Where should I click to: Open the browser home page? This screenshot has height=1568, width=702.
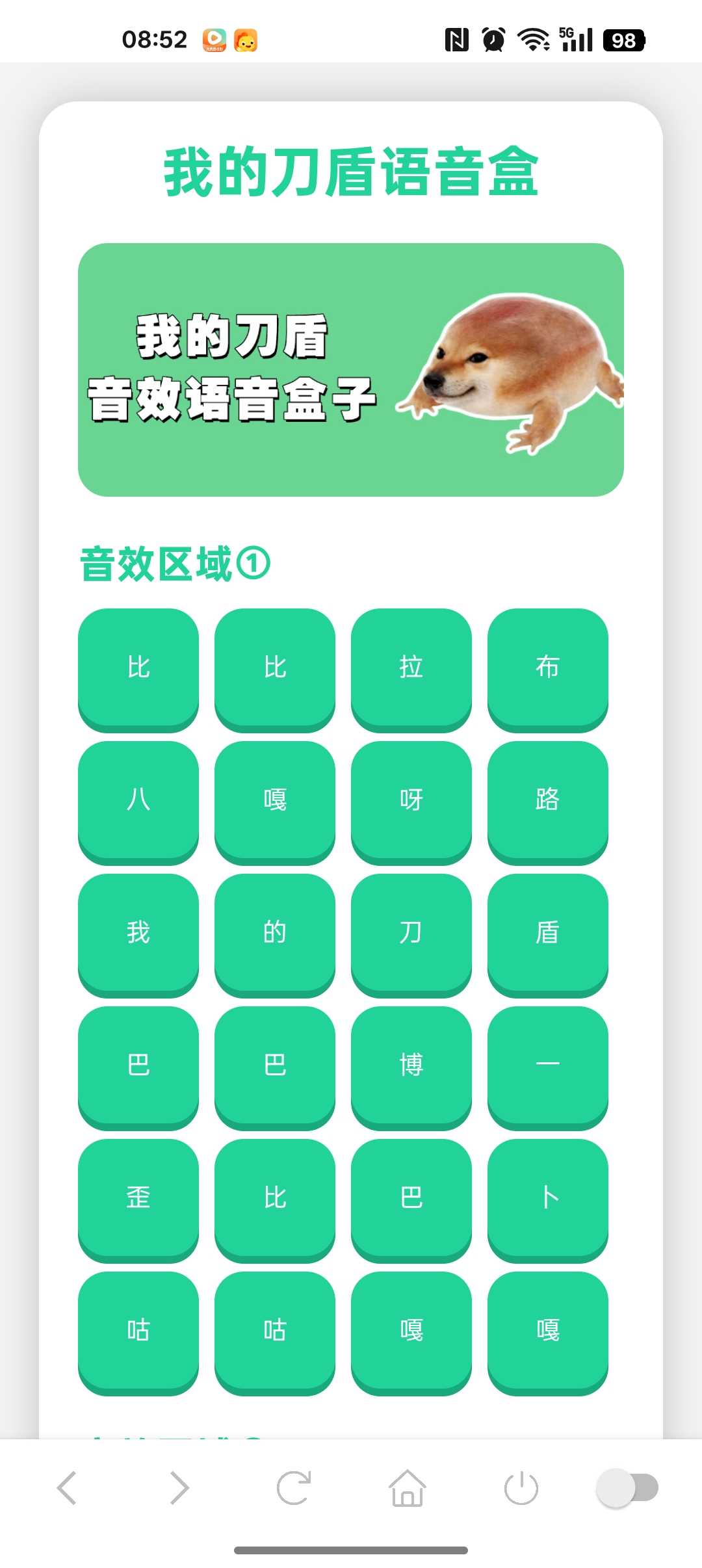pyautogui.click(x=408, y=1488)
